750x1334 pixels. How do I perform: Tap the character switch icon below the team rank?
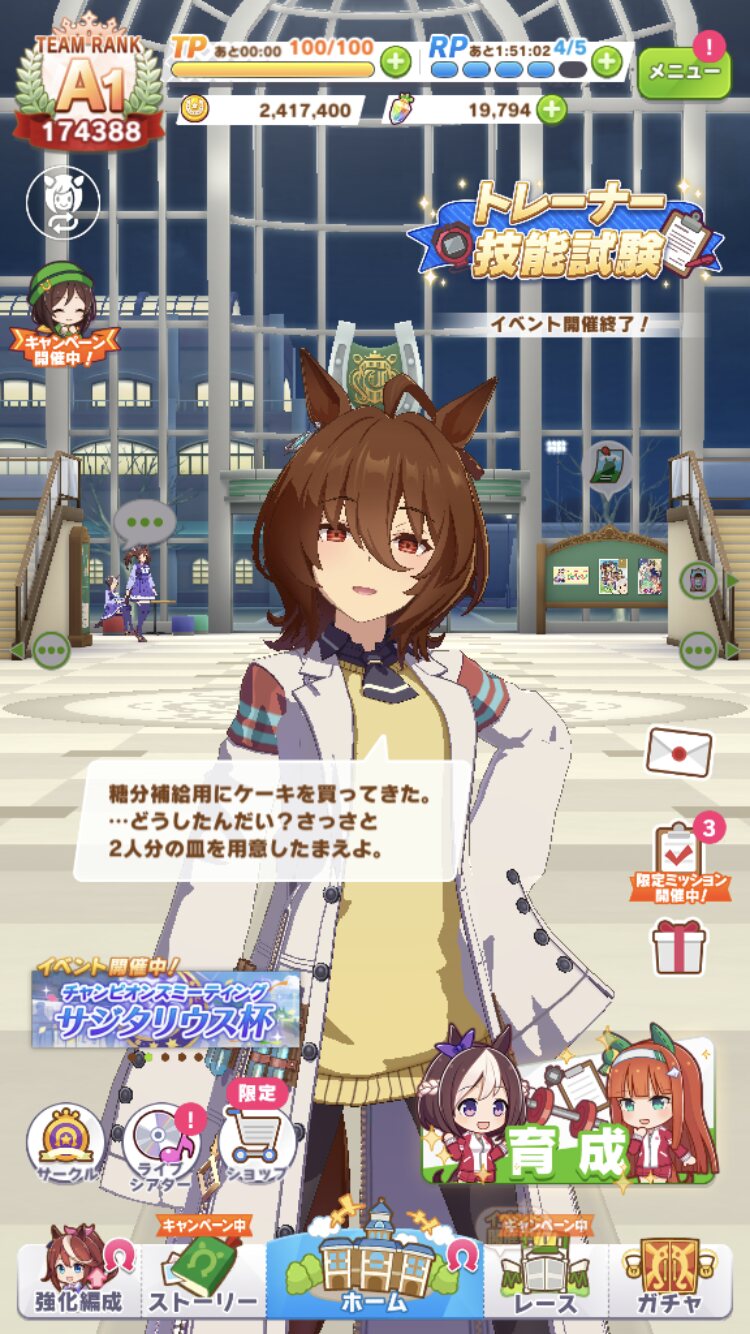tap(63, 202)
